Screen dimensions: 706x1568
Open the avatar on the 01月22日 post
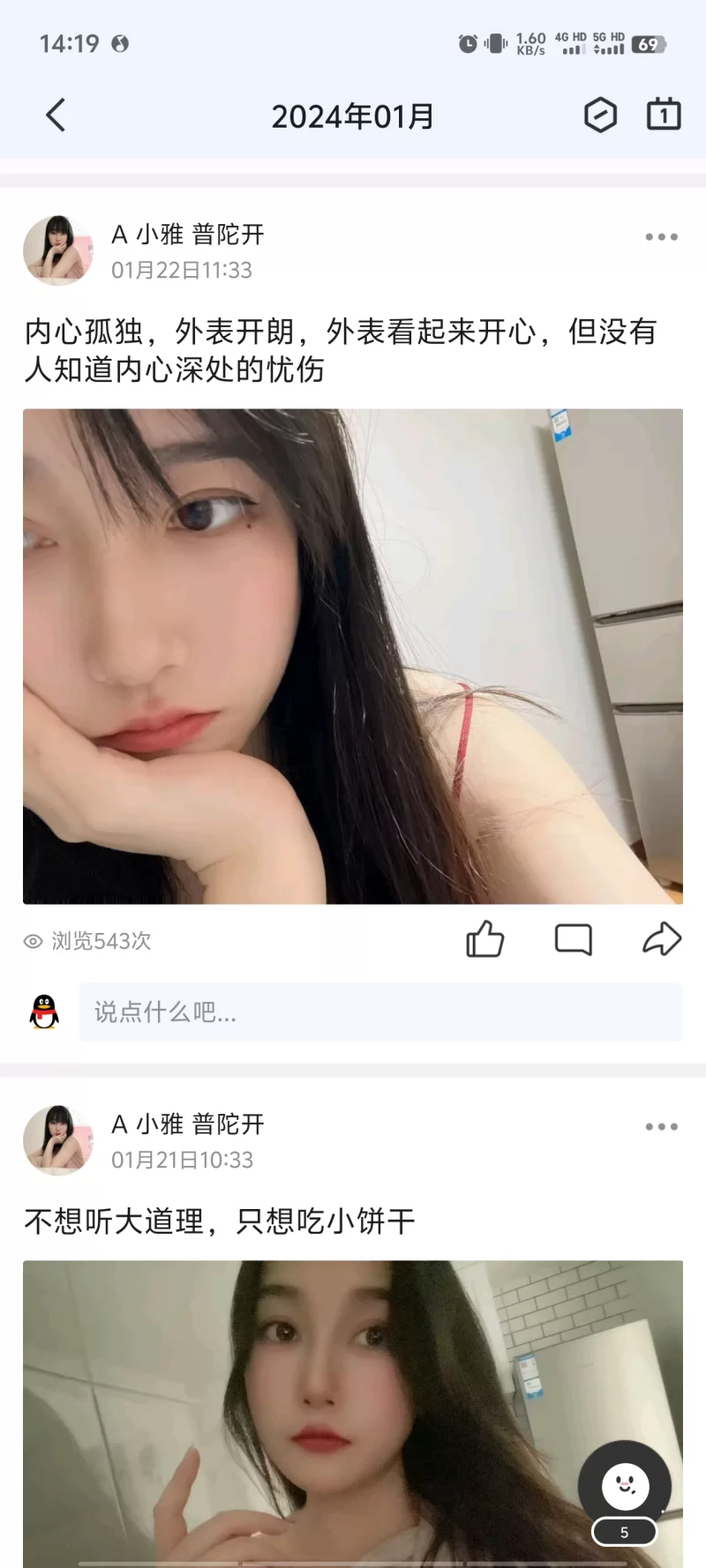58,250
